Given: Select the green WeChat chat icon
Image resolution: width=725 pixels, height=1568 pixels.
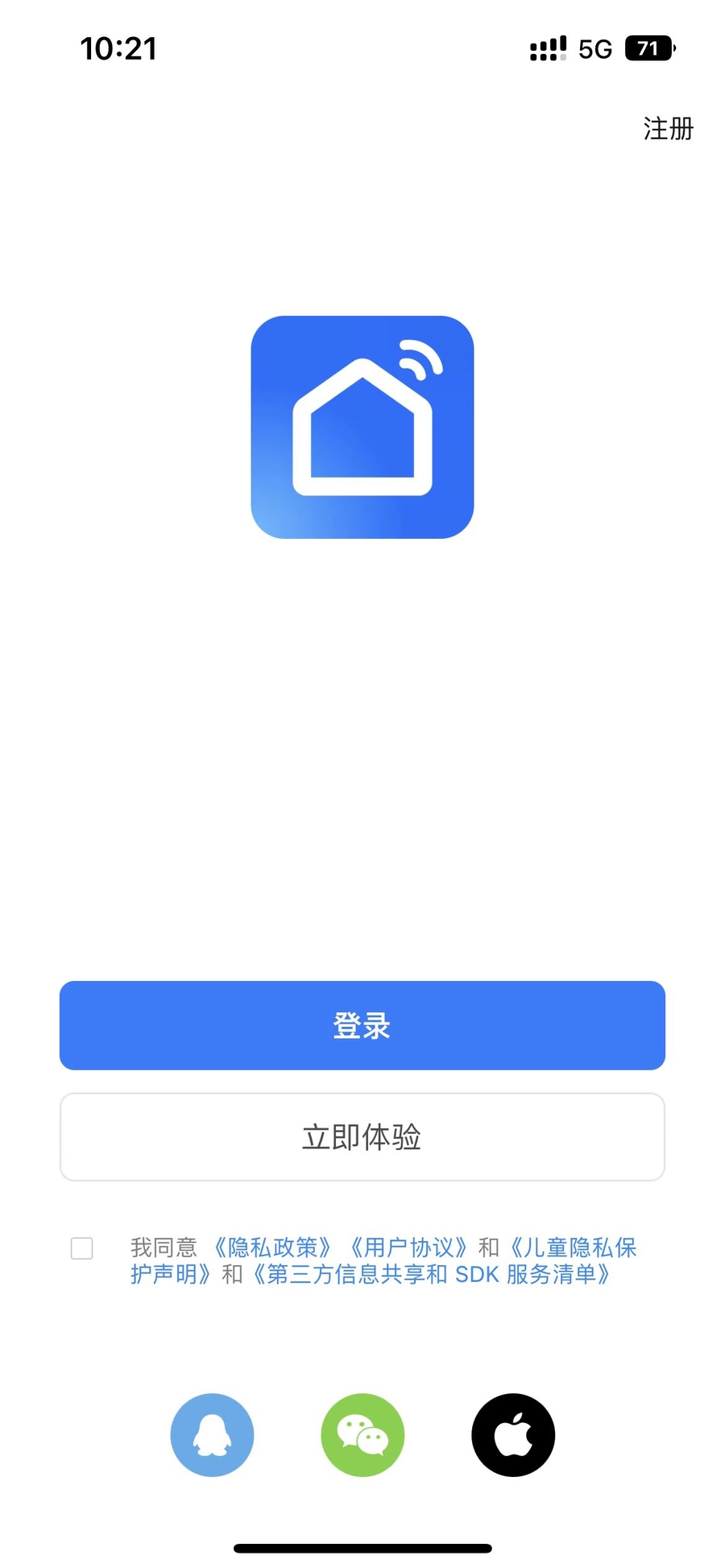Looking at the screenshot, I should tap(362, 1434).
